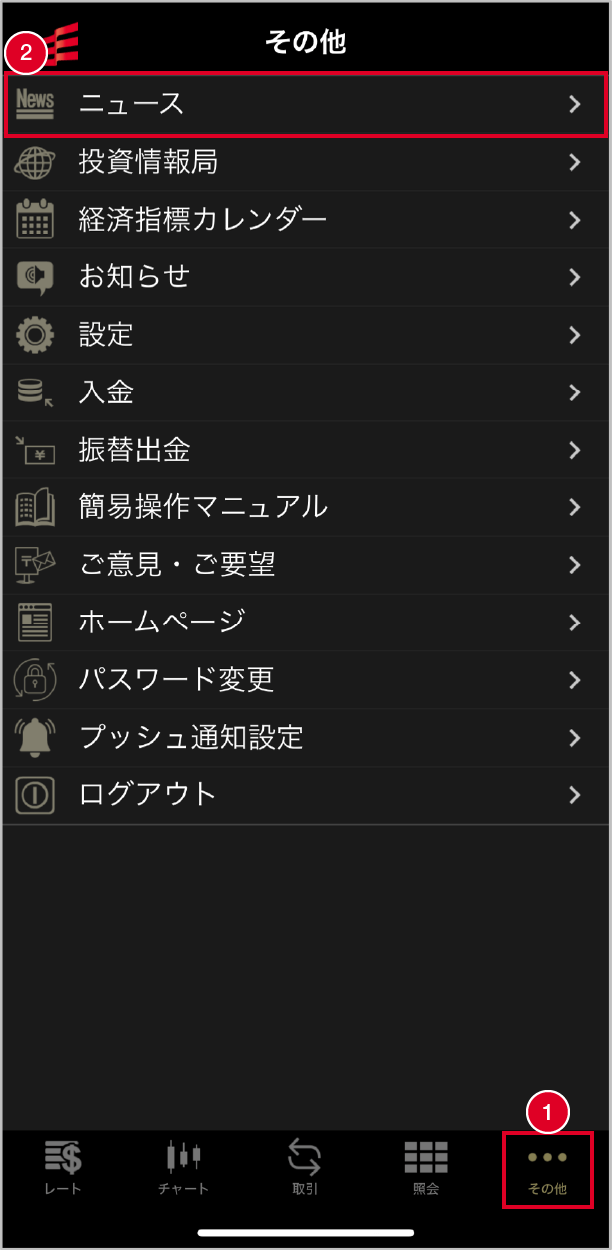
Task: Select パスワード変更
Action: (305, 680)
